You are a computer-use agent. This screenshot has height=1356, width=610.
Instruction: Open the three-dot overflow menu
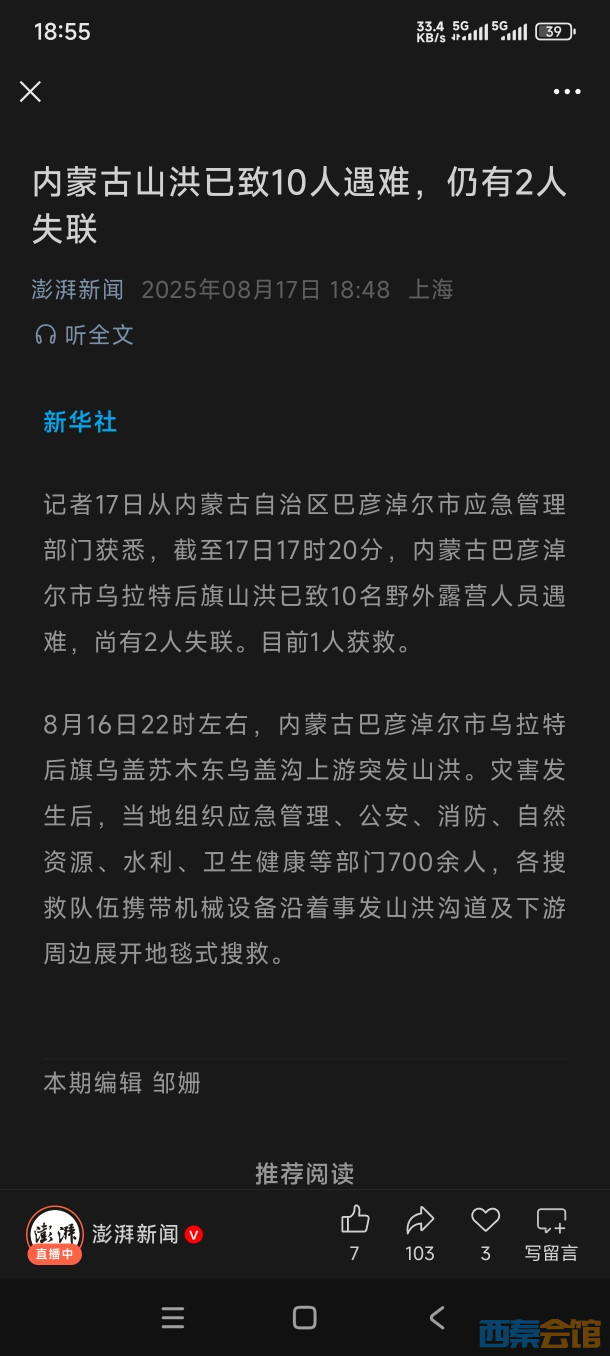[x=566, y=92]
